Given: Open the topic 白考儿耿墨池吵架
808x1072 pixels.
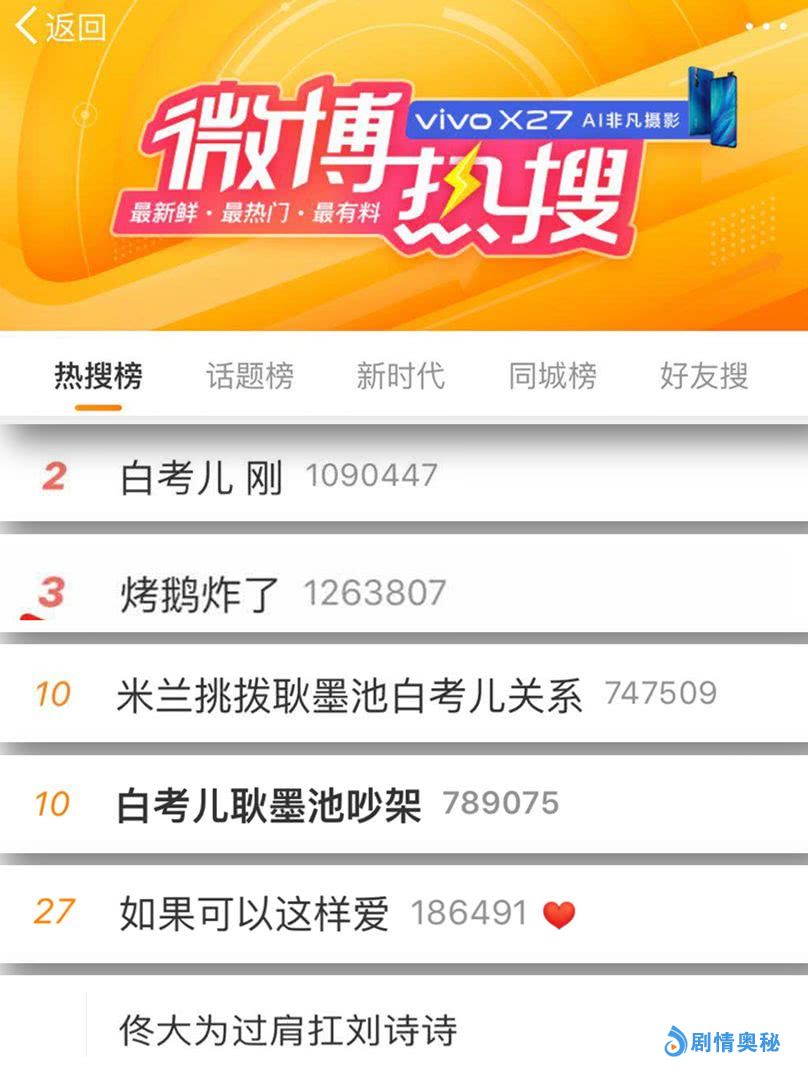Looking at the screenshot, I should click(x=269, y=804).
